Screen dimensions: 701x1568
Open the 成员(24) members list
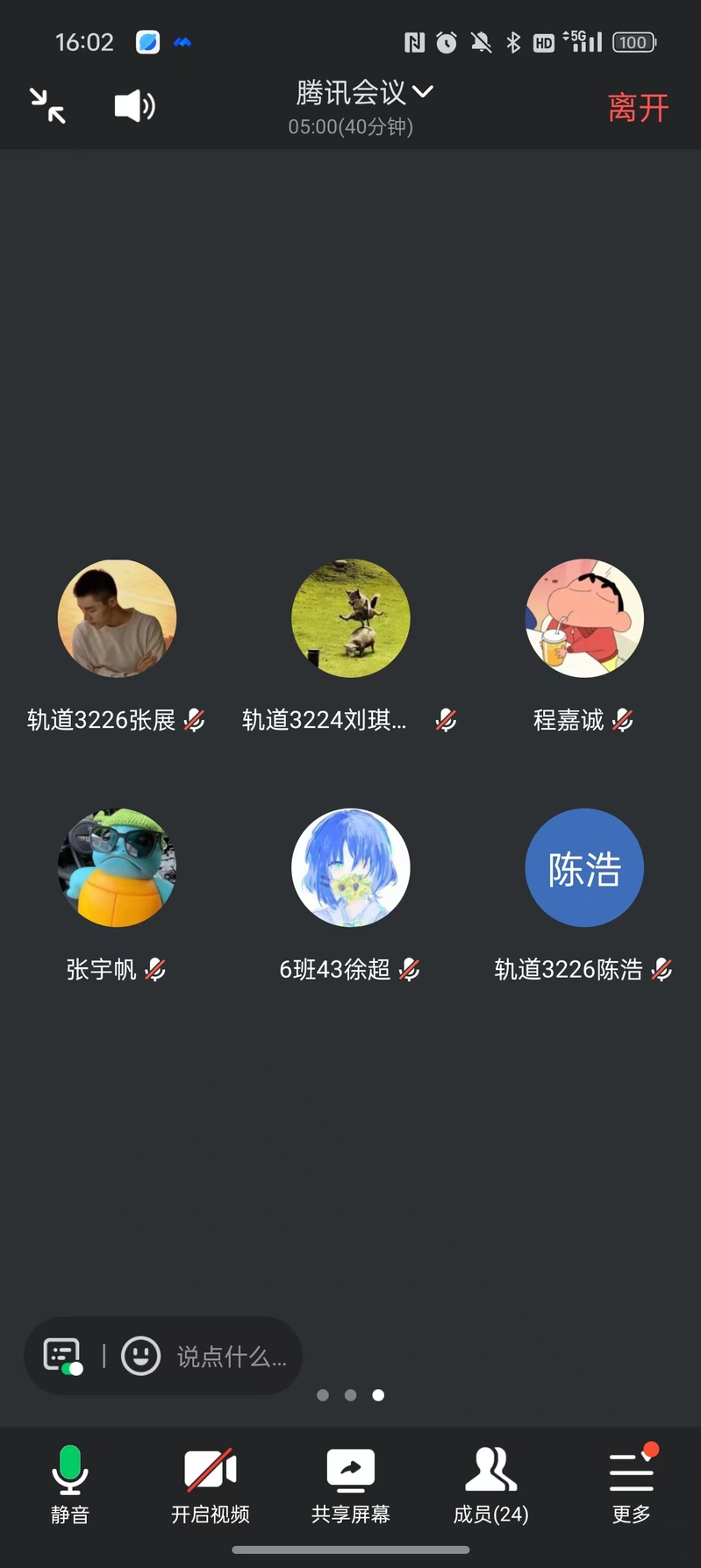[490, 1483]
